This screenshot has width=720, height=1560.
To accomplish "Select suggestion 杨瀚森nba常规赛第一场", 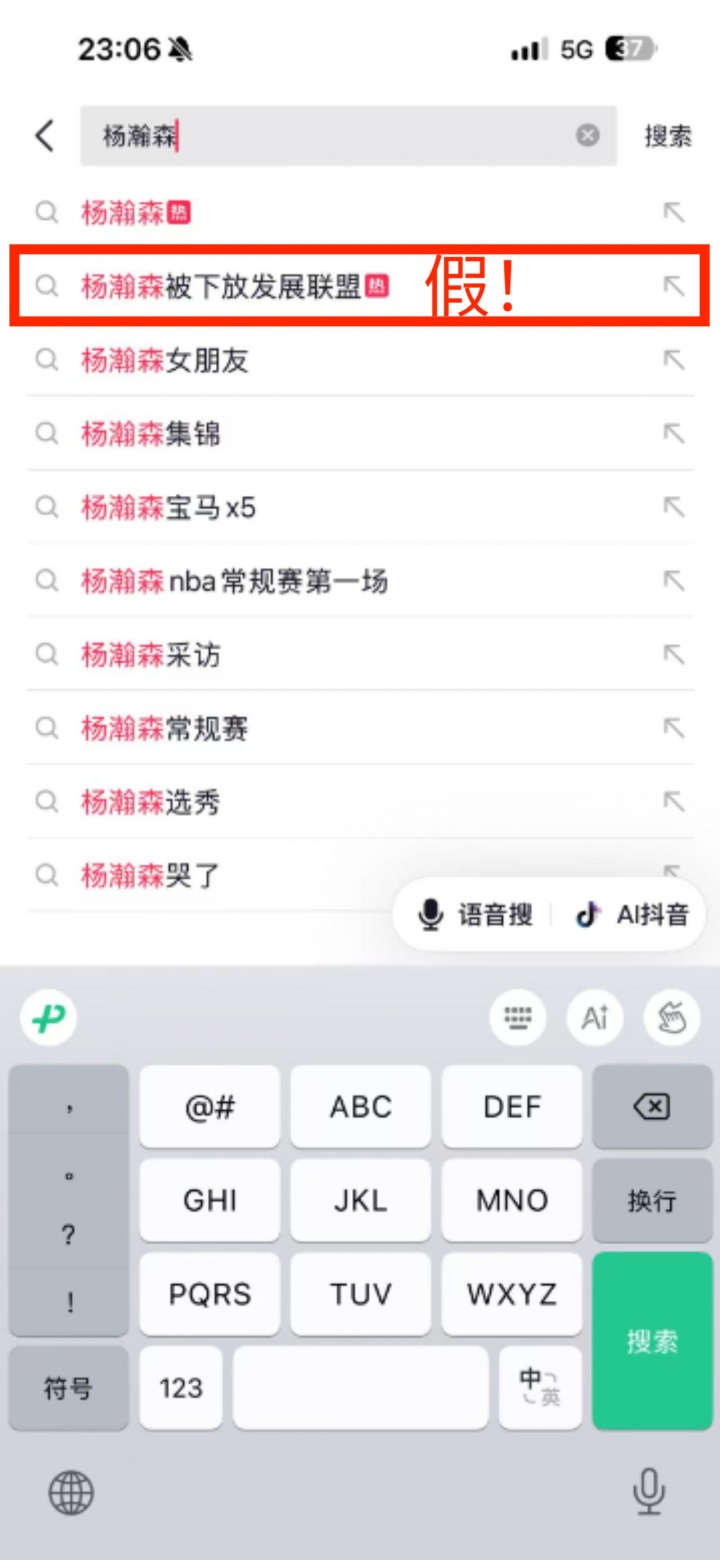I will (x=234, y=581).
